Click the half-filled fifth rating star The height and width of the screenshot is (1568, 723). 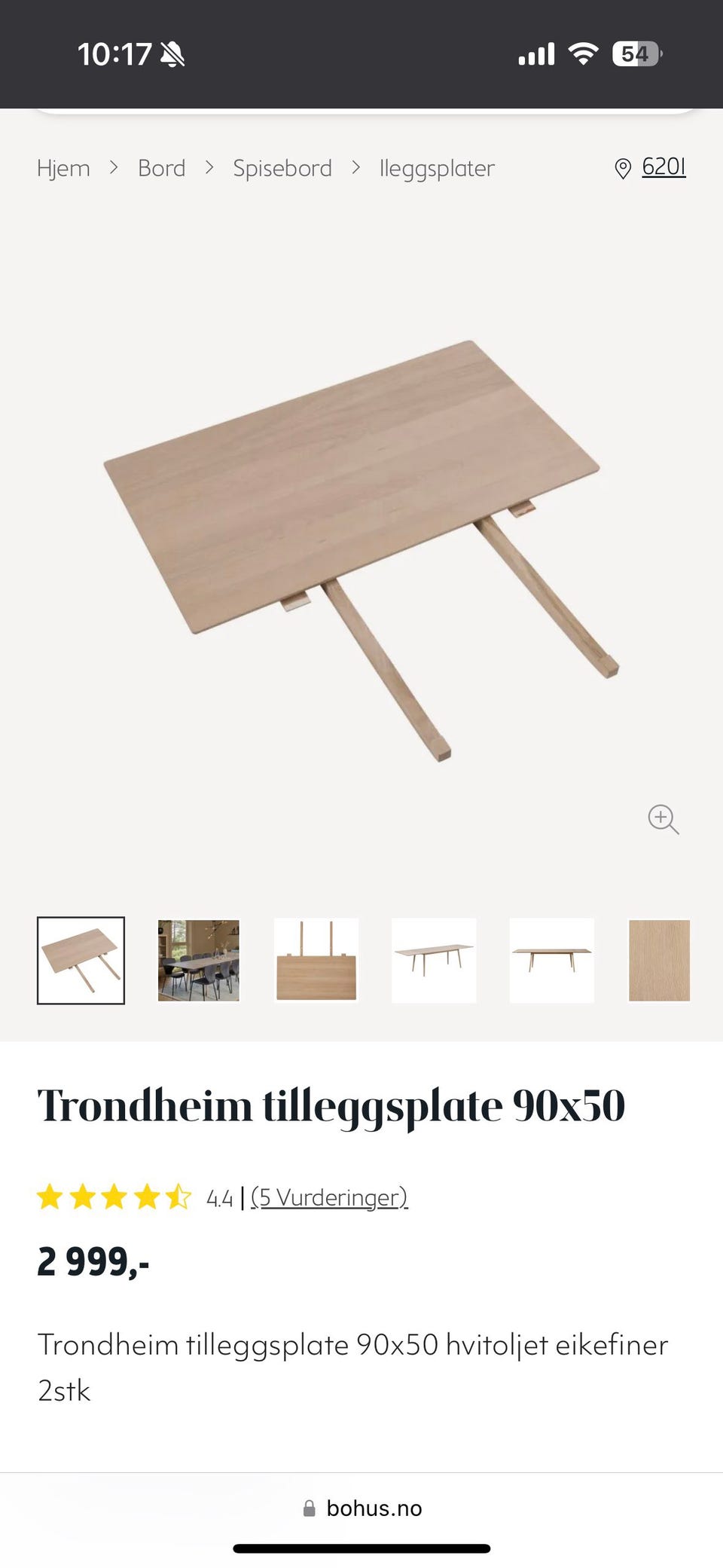click(178, 1197)
